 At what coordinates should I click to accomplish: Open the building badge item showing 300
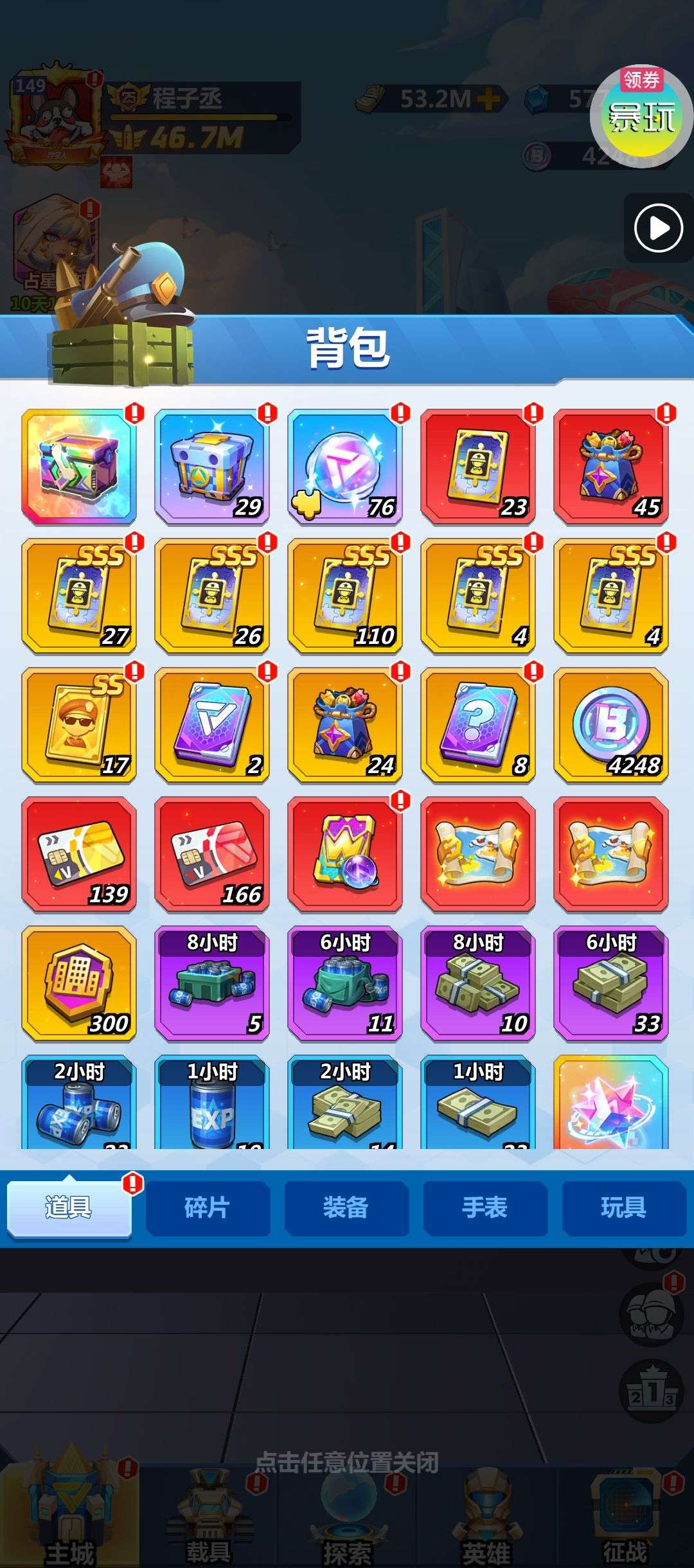[x=79, y=983]
